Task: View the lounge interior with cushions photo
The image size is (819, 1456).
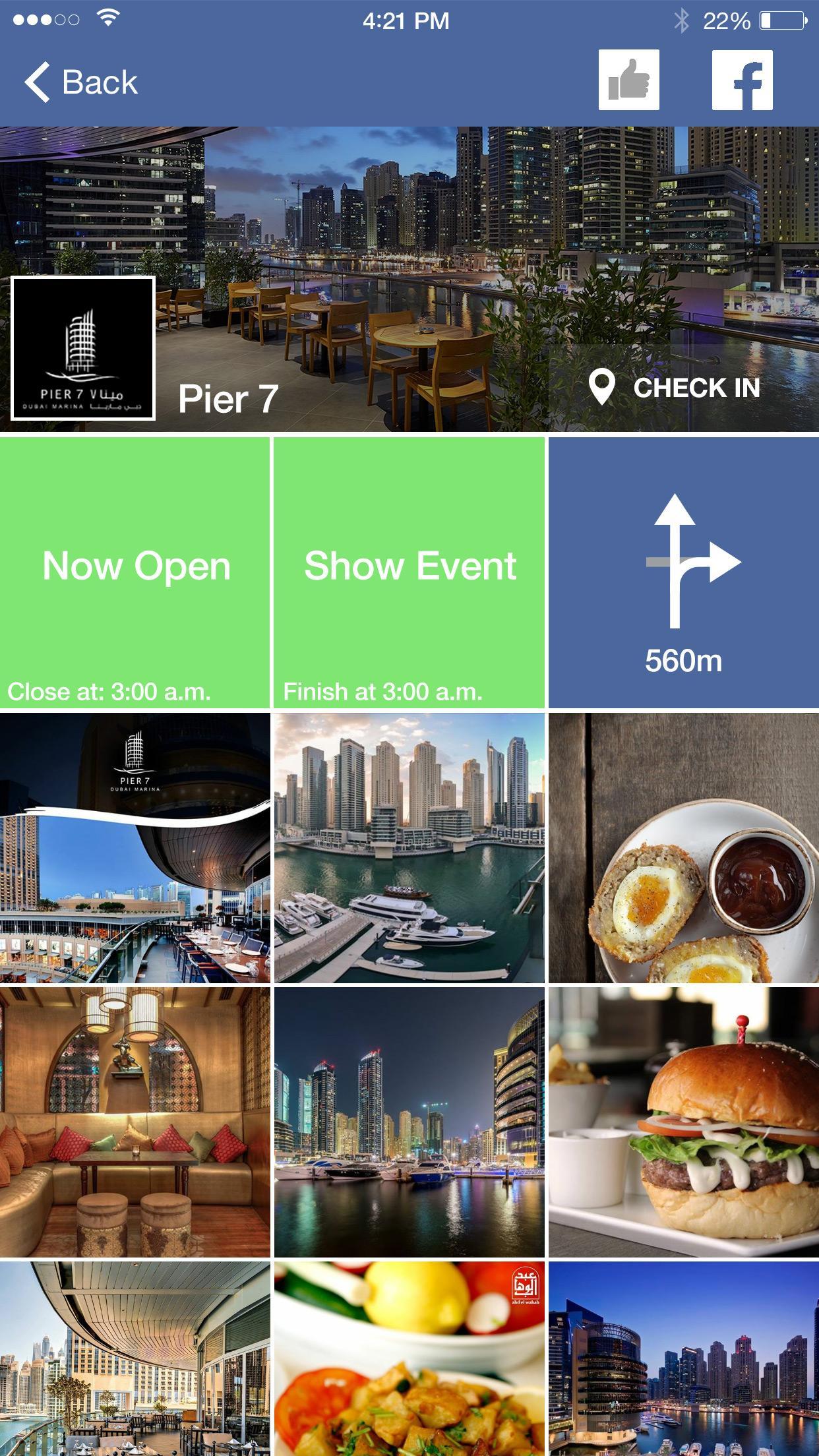Action: point(135,1122)
